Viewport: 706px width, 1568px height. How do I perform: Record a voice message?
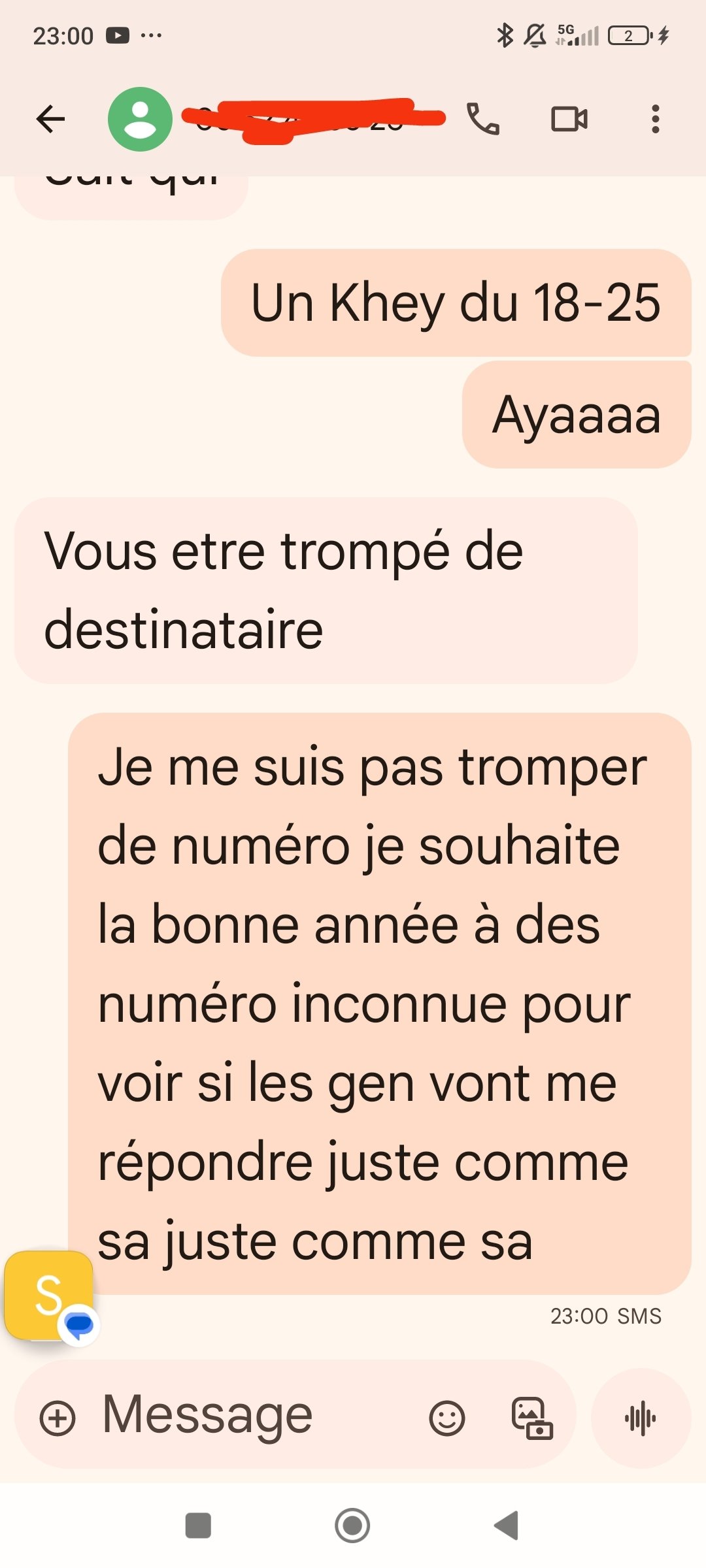click(640, 1418)
